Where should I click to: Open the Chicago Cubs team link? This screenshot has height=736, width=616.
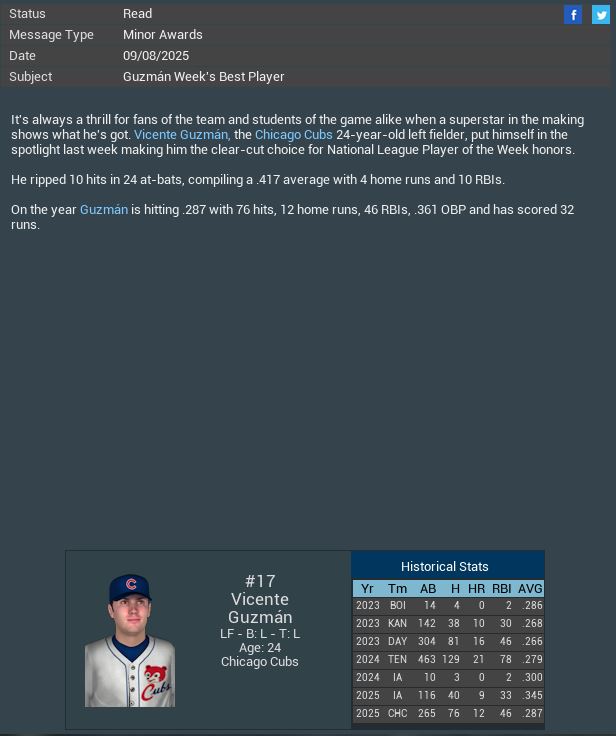click(x=293, y=135)
